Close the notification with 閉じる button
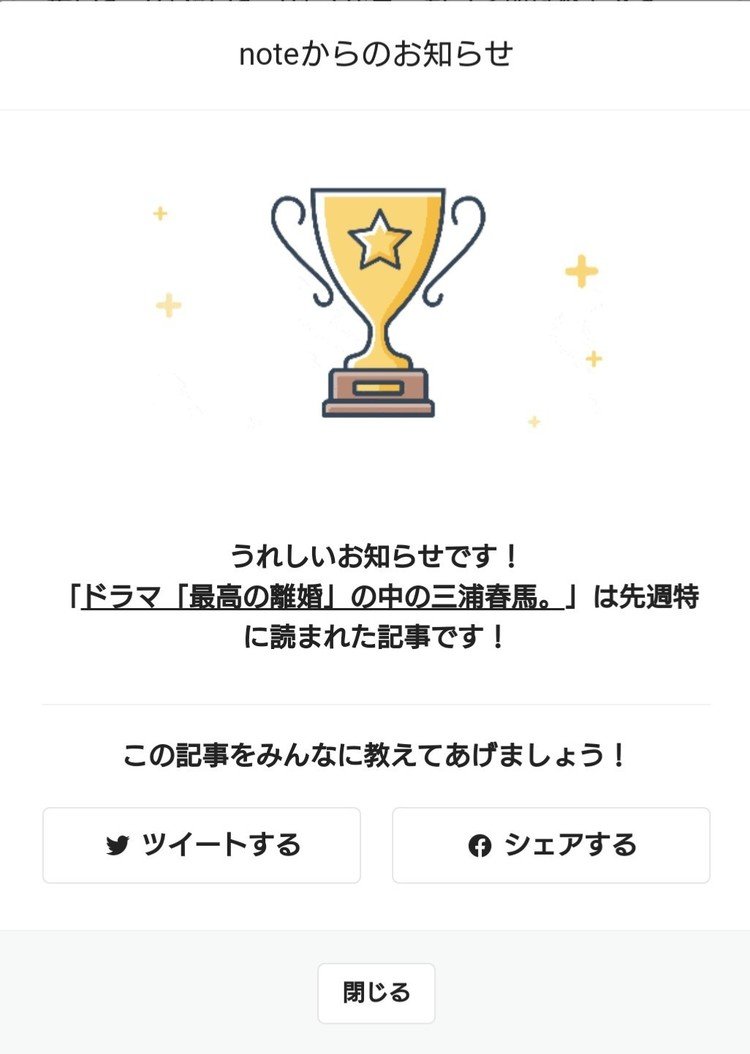The image size is (750, 1054). click(x=375, y=993)
